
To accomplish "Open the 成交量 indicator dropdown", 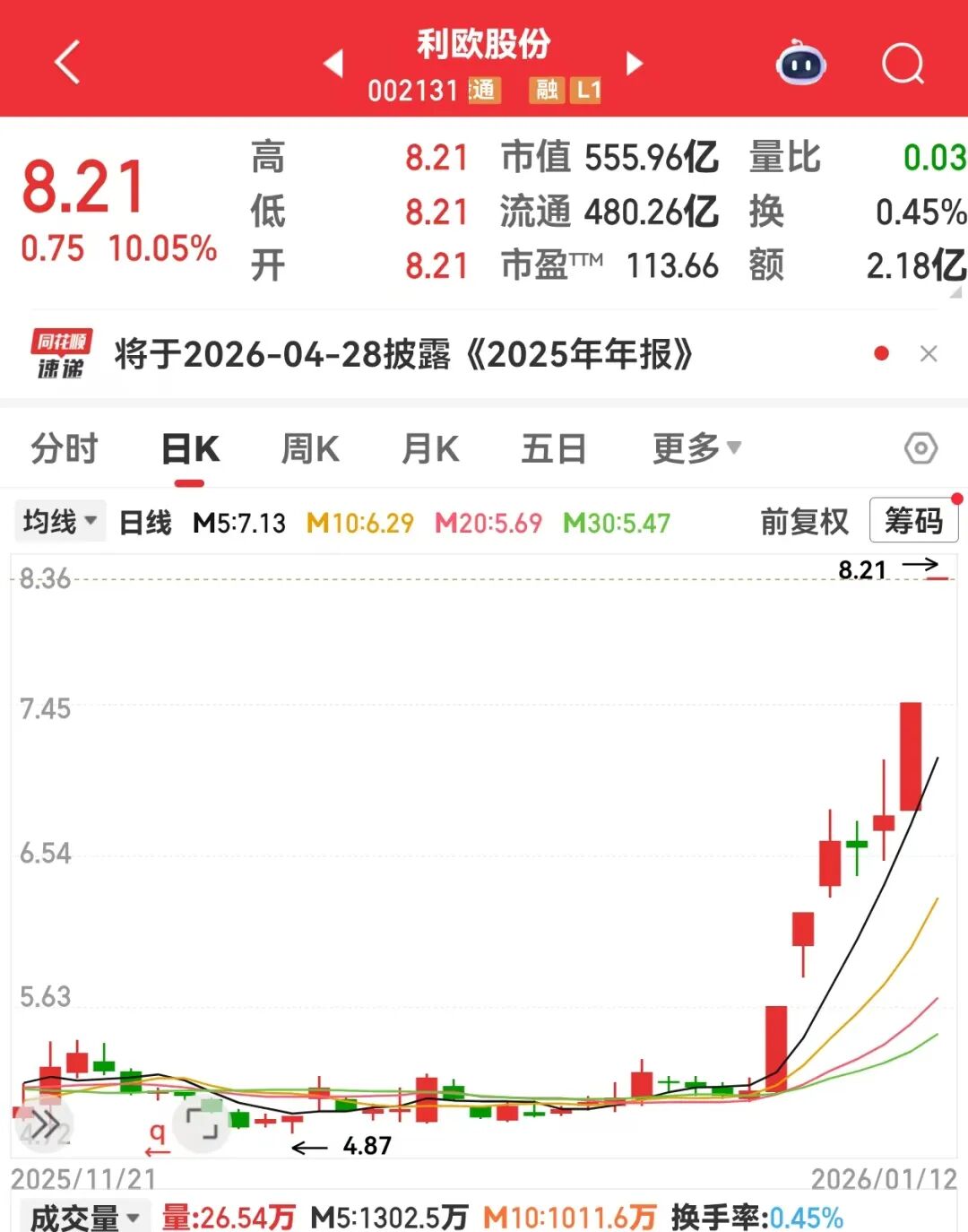I will click(84, 1217).
